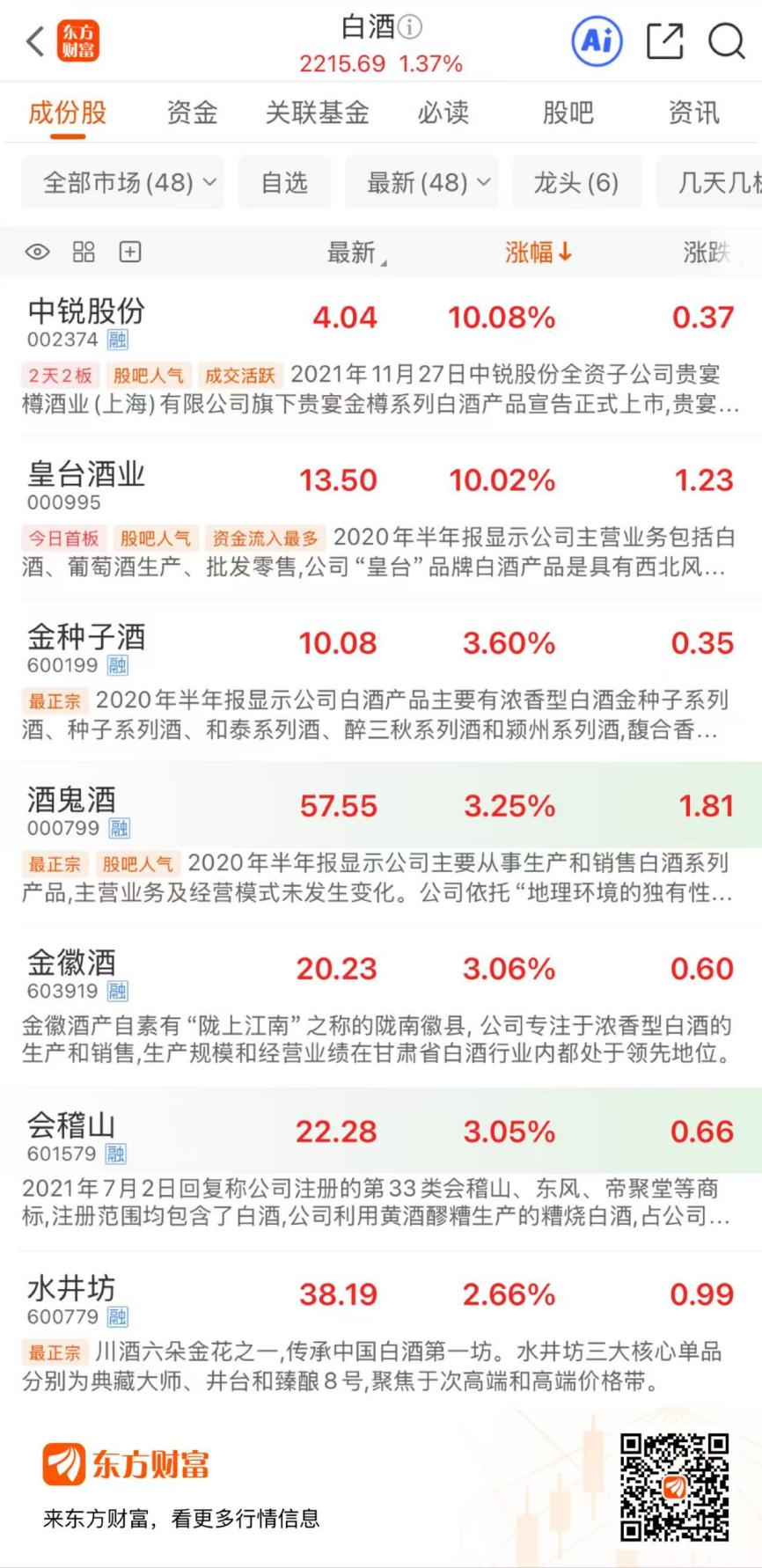Expand the 最新(48) dropdown

point(421,183)
